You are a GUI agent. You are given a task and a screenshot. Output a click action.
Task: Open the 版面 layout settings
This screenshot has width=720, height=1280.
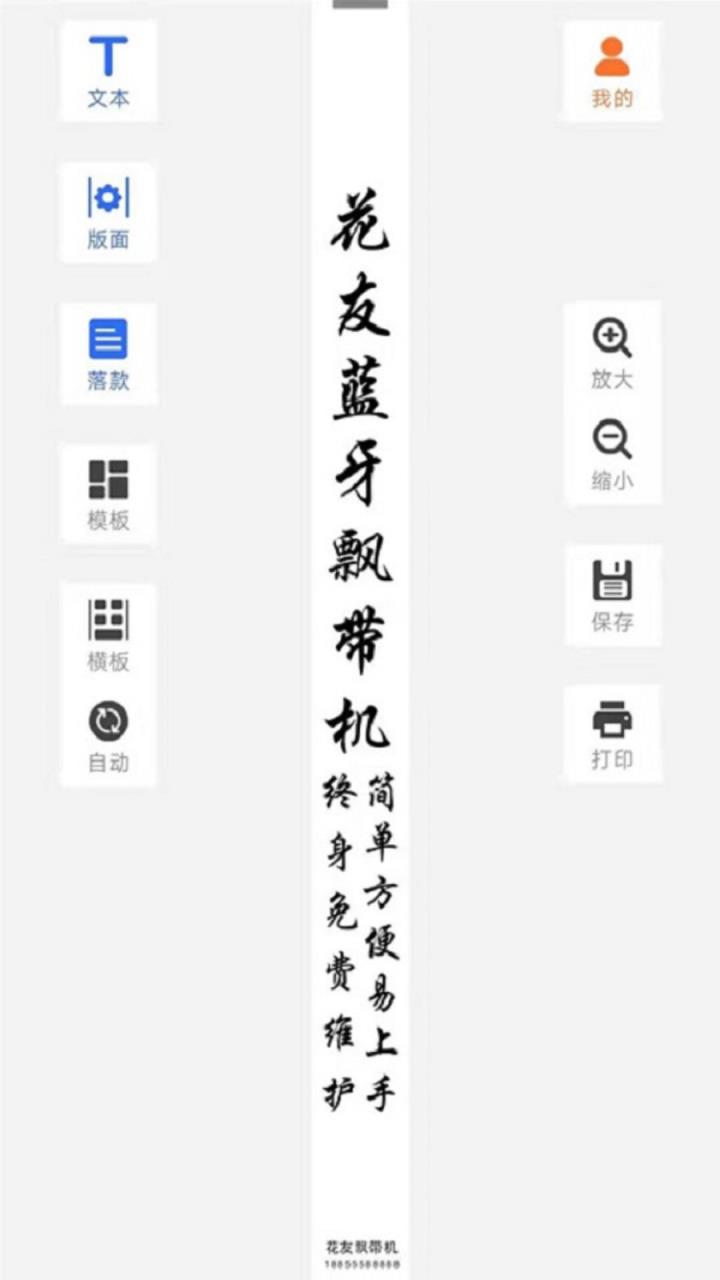point(107,210)
